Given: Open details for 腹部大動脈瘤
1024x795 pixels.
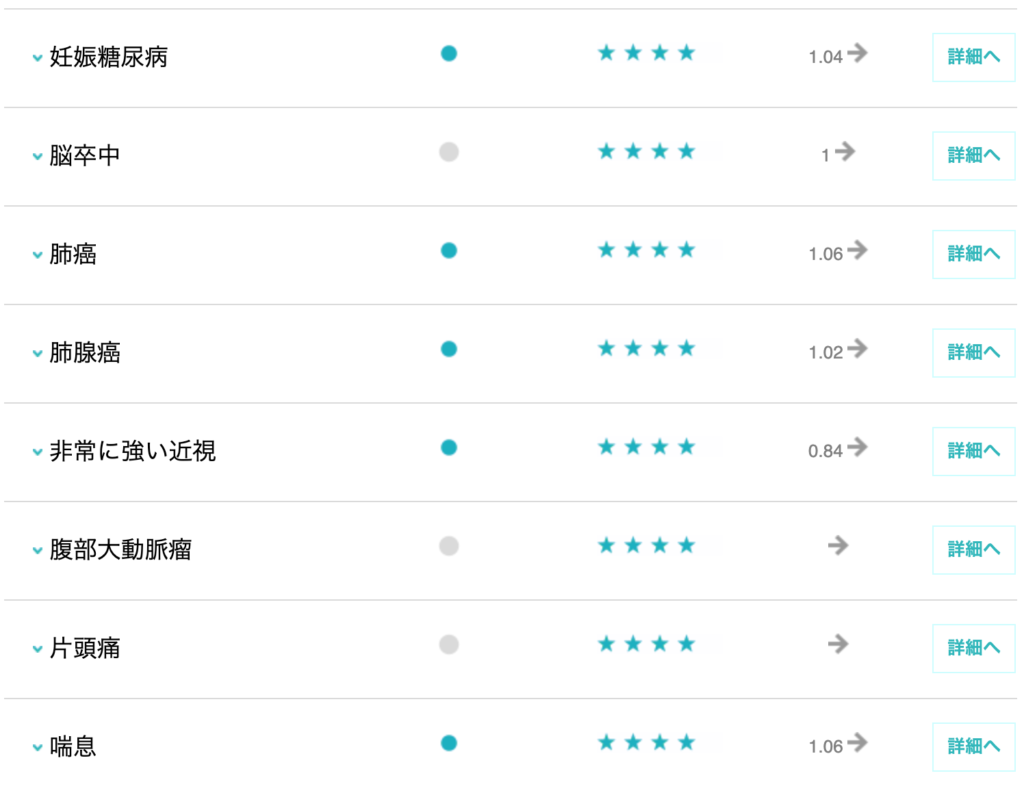Looking at the screenshot, I should click(x=973, y=549).
